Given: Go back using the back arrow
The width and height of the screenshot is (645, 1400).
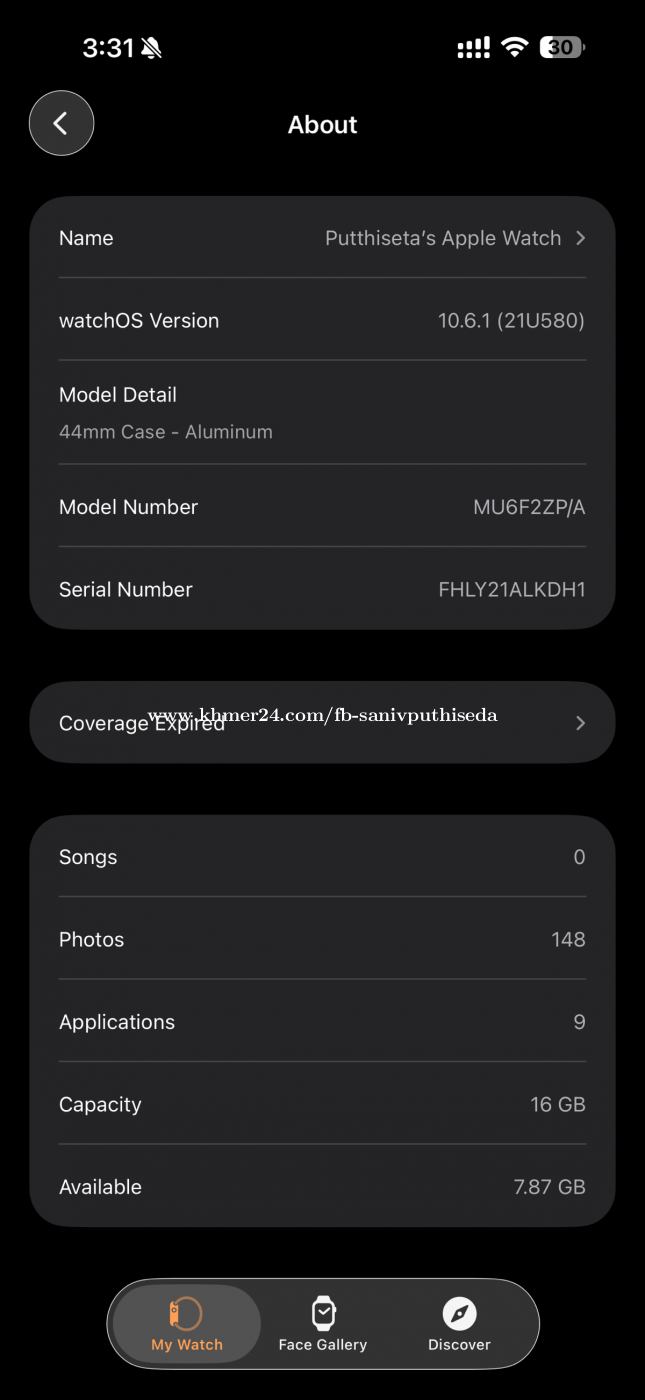Looking at the screenshot, I should 61,124.
